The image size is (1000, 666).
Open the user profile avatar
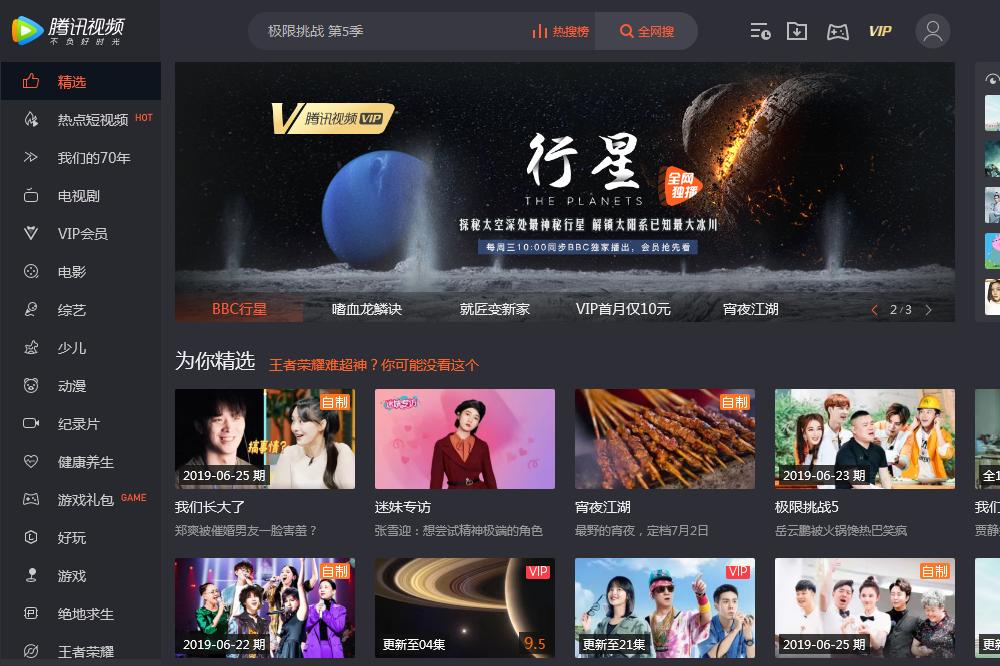click(x=933, y=31)
